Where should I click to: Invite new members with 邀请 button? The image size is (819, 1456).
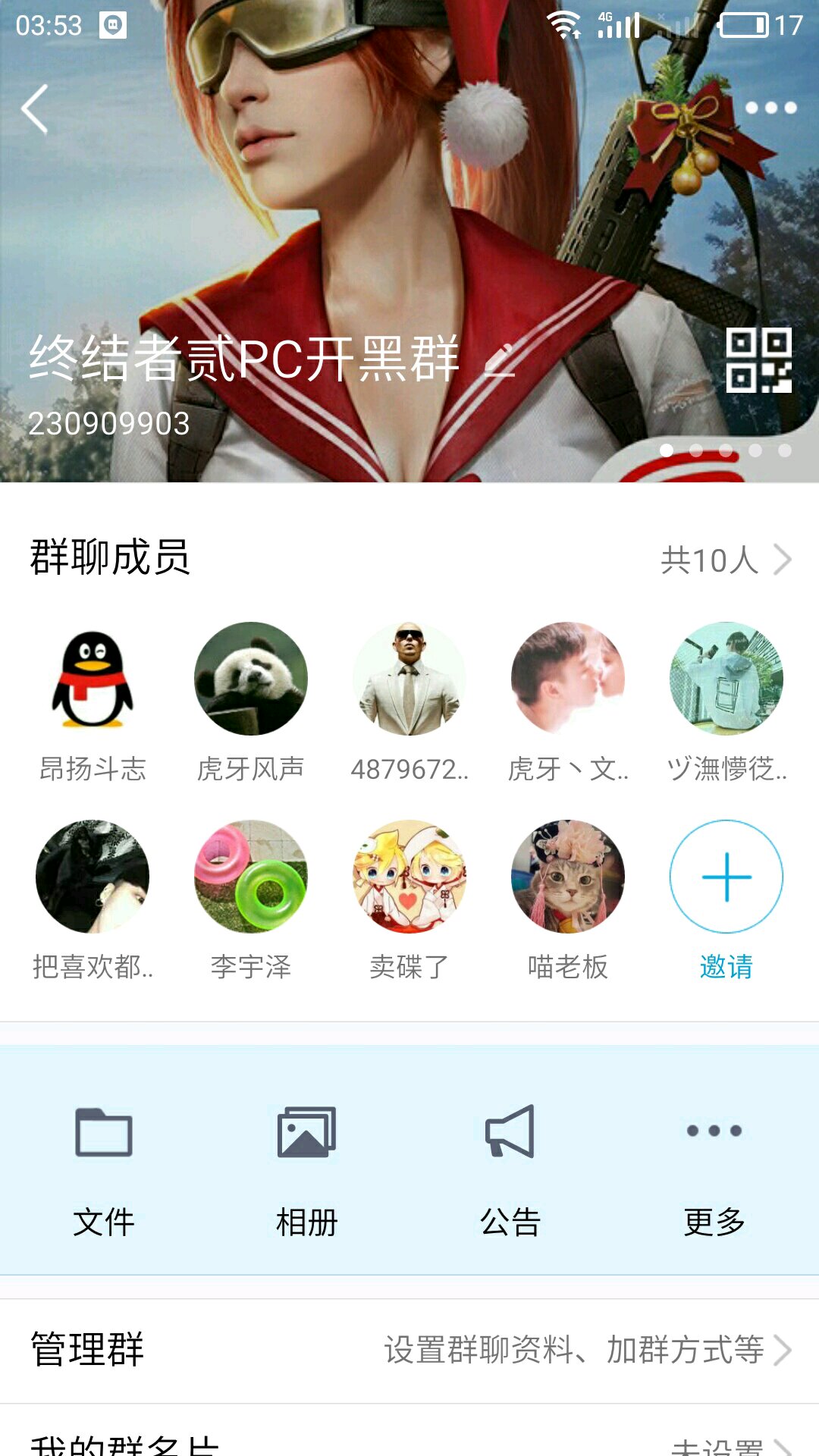point(726,877)
